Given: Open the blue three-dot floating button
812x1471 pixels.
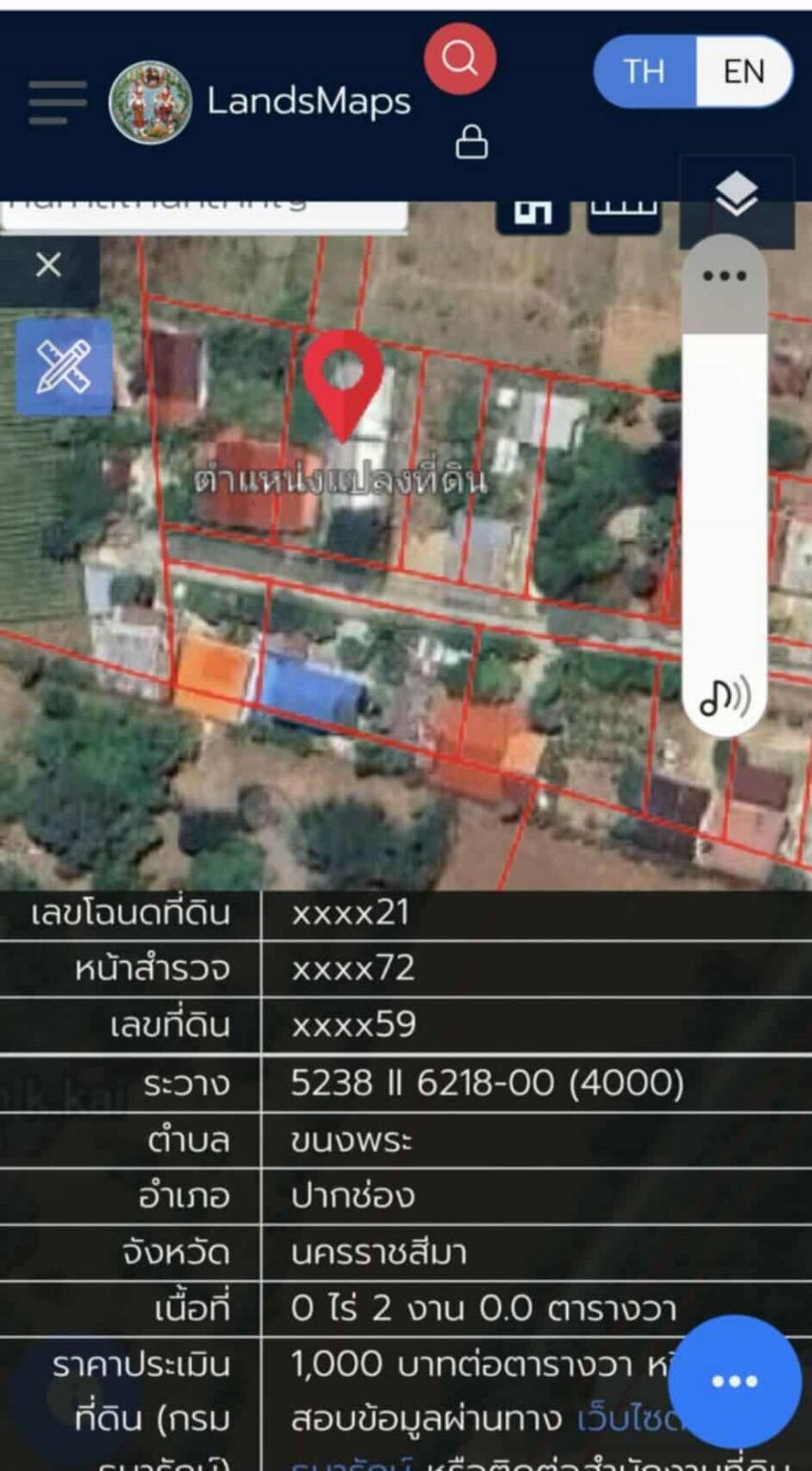Looking at the screenshot, I should point(734,1381).
